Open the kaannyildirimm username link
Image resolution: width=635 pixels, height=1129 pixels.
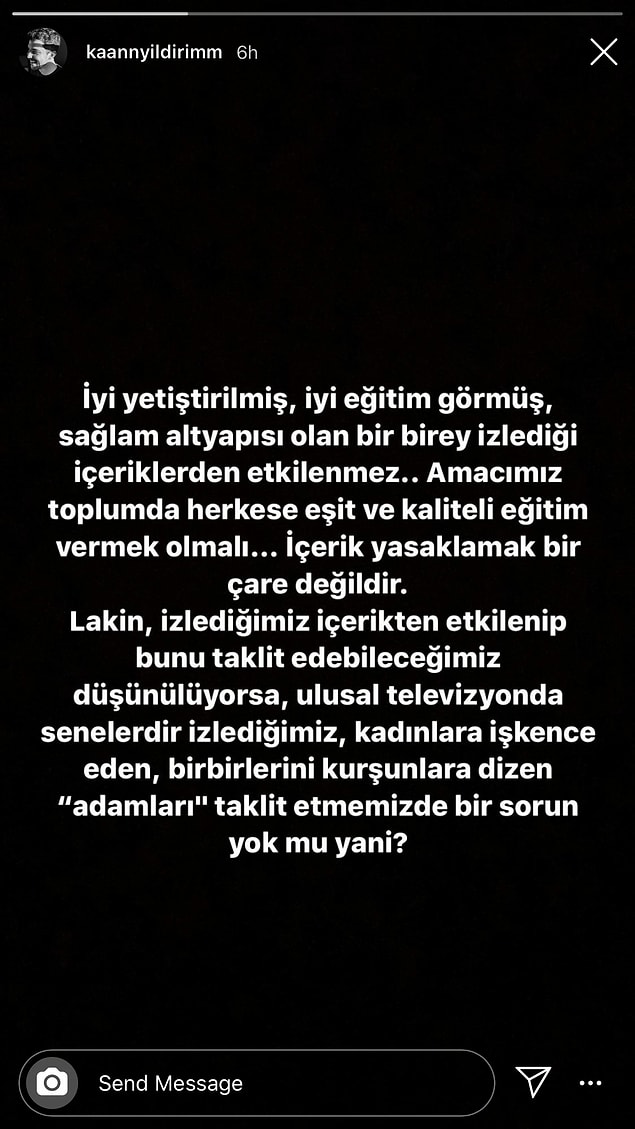point(152,52)
